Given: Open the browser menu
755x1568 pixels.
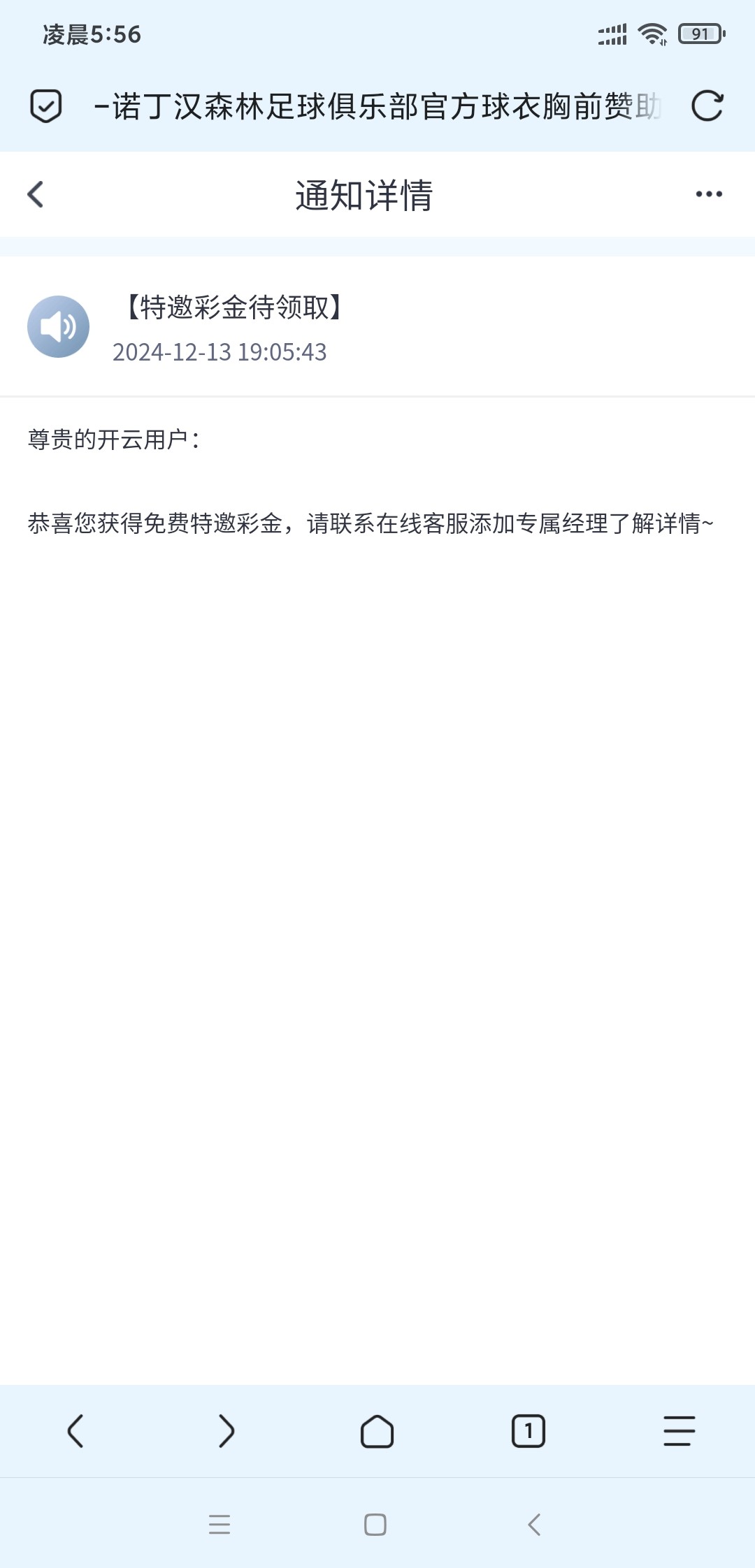Looking at the screenshot, I should click(x=679, y=1430).
